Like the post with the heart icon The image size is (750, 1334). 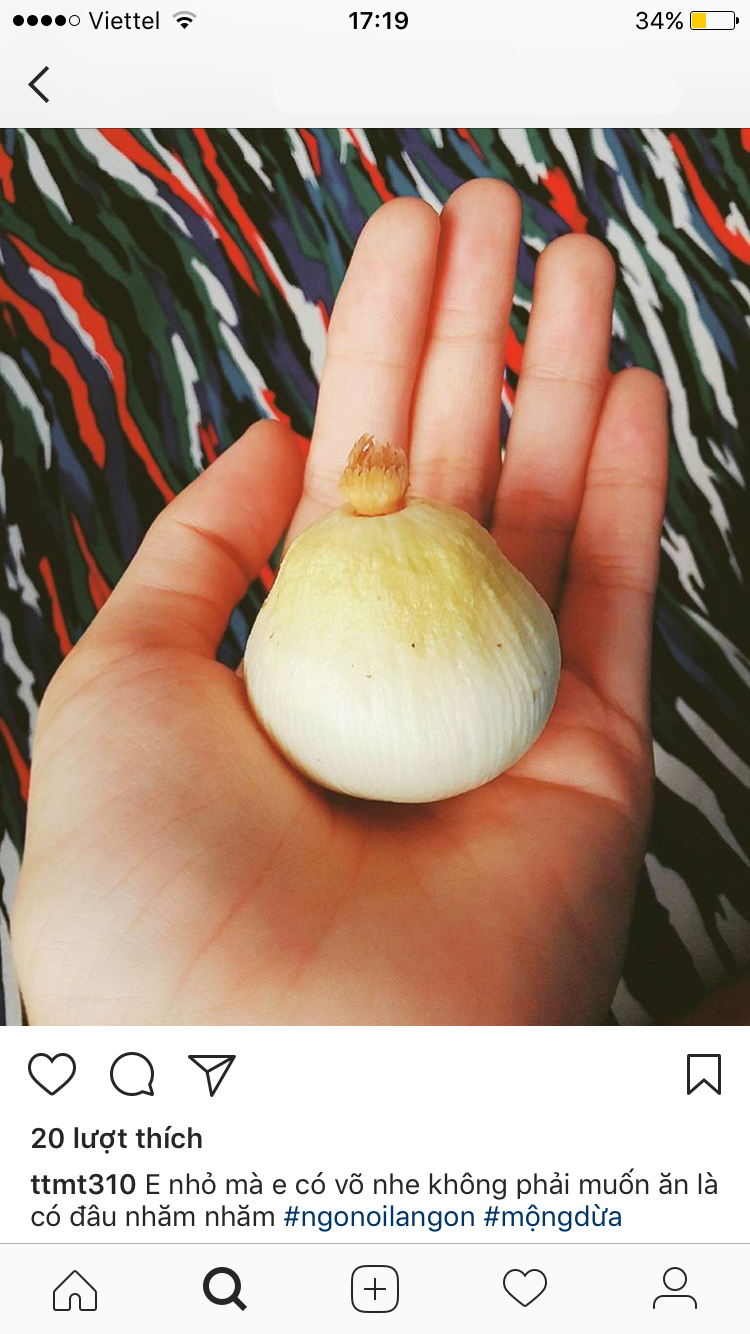click(52, 1074)
